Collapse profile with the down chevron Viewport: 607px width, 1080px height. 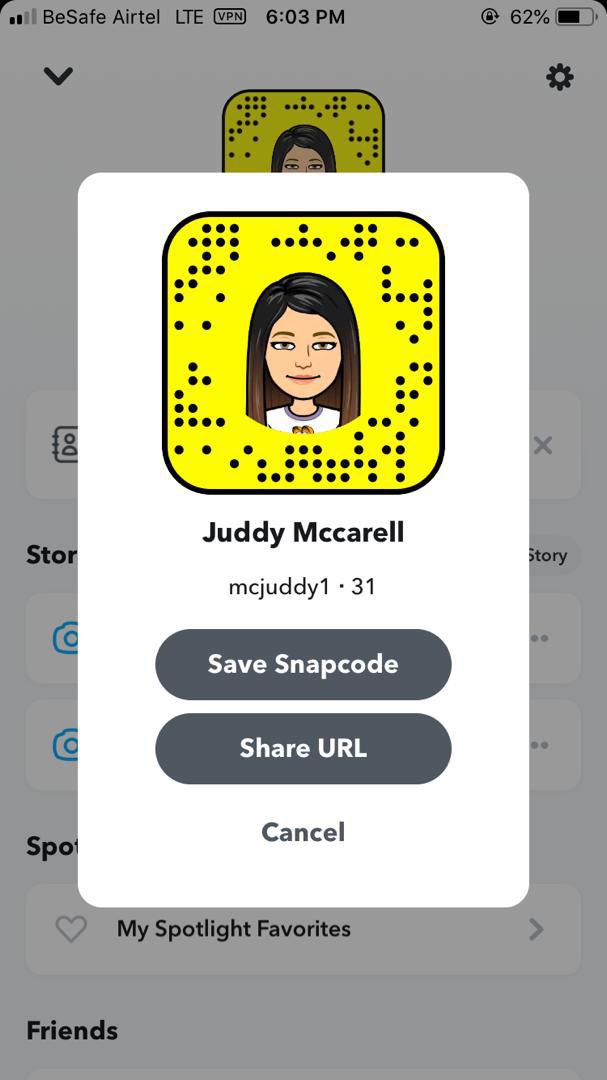point(58,76)
